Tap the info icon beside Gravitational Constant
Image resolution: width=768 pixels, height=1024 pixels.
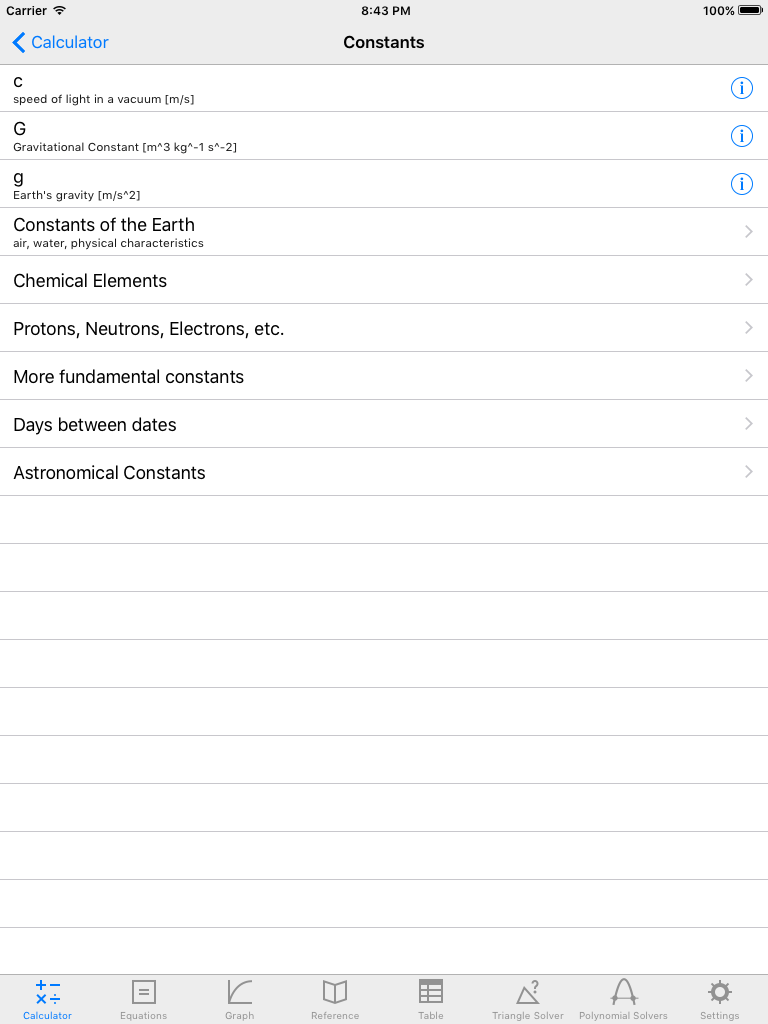click(x=742, y=136)
